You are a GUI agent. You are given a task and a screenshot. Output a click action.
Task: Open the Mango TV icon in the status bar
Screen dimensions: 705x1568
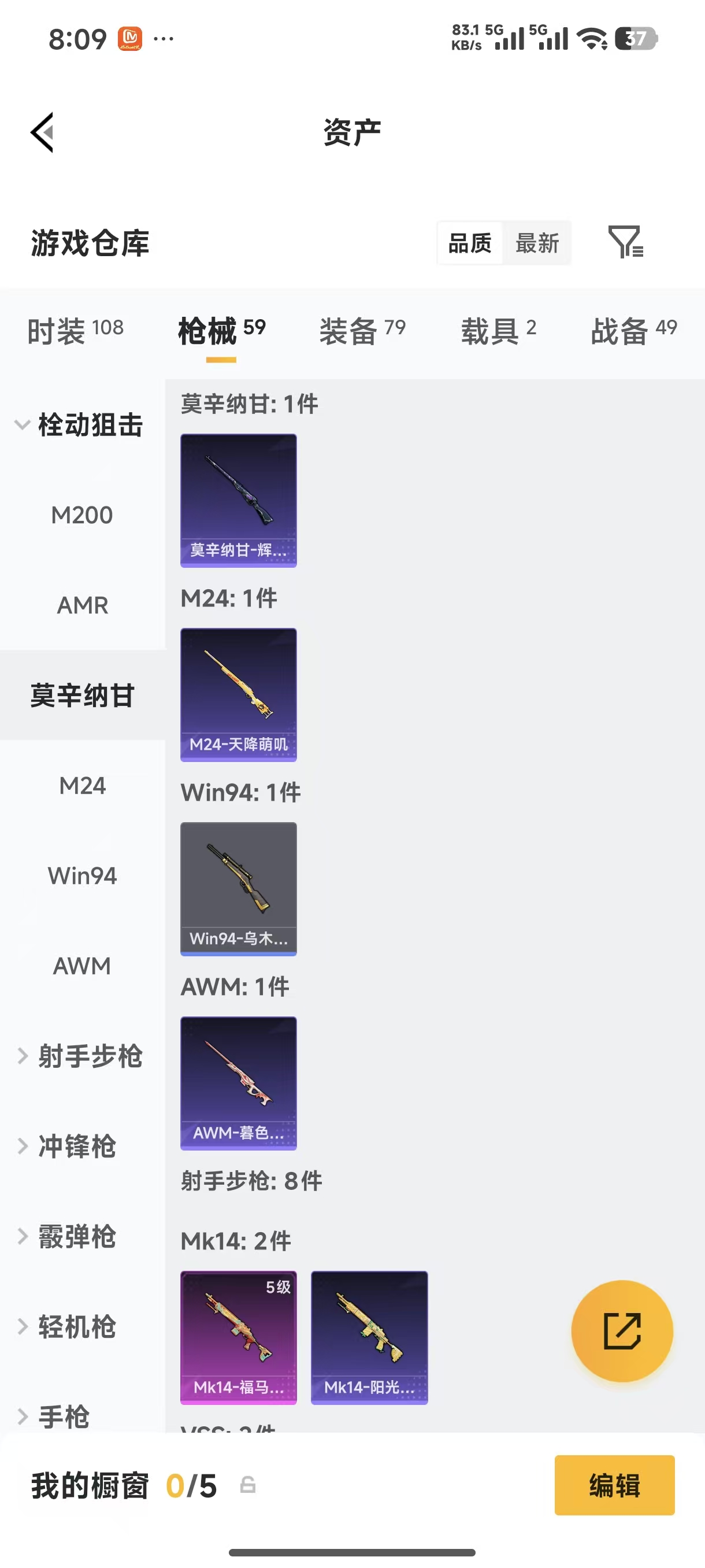point(129,38)
